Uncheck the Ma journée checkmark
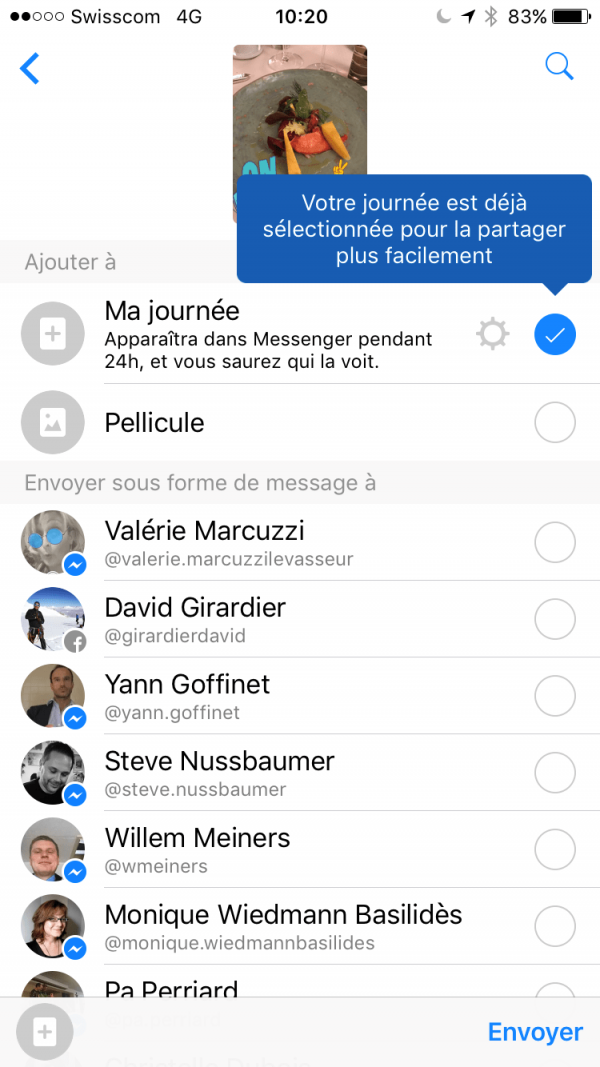This screenshot has height=1067, width=600. (x=555, y=335)
